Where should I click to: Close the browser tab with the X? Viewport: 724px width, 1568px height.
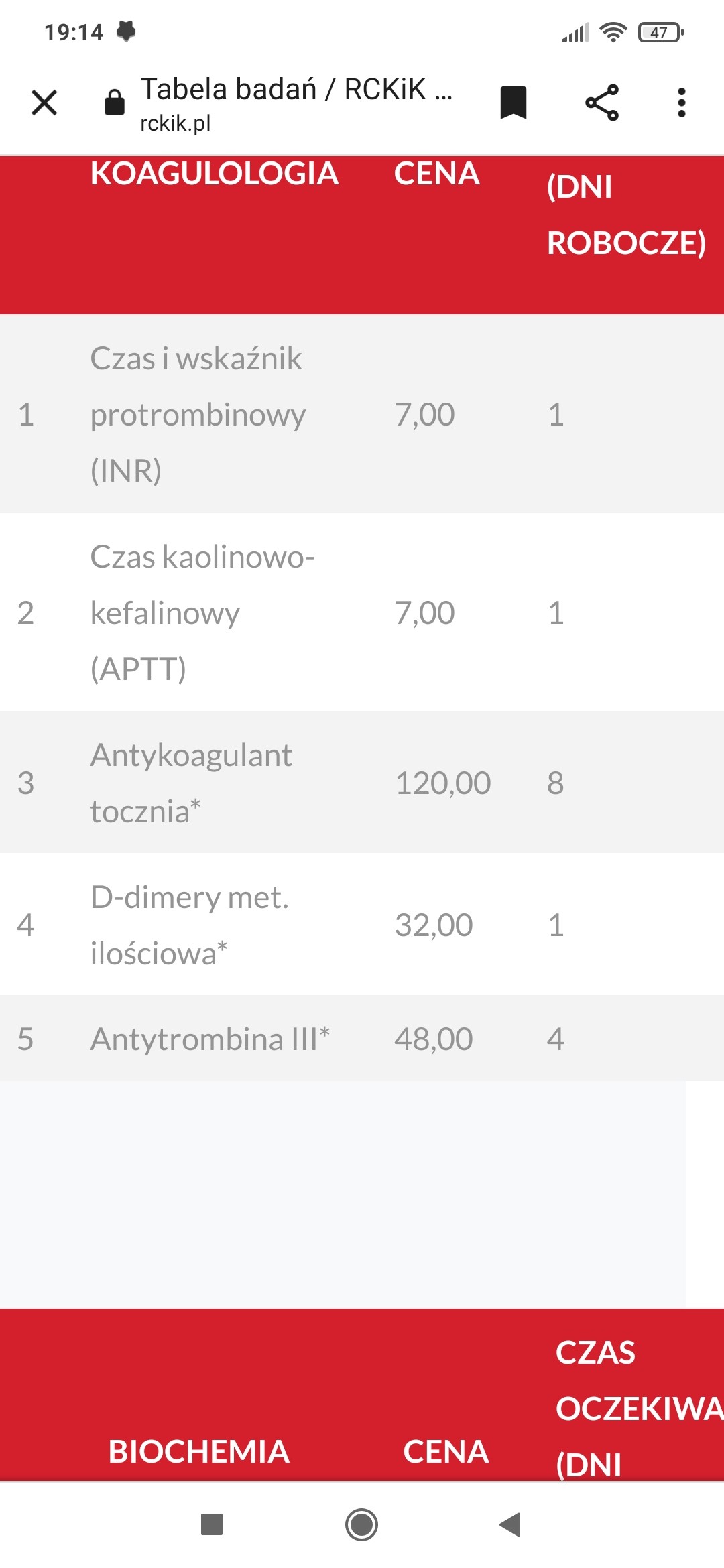(x=44, y=103)
